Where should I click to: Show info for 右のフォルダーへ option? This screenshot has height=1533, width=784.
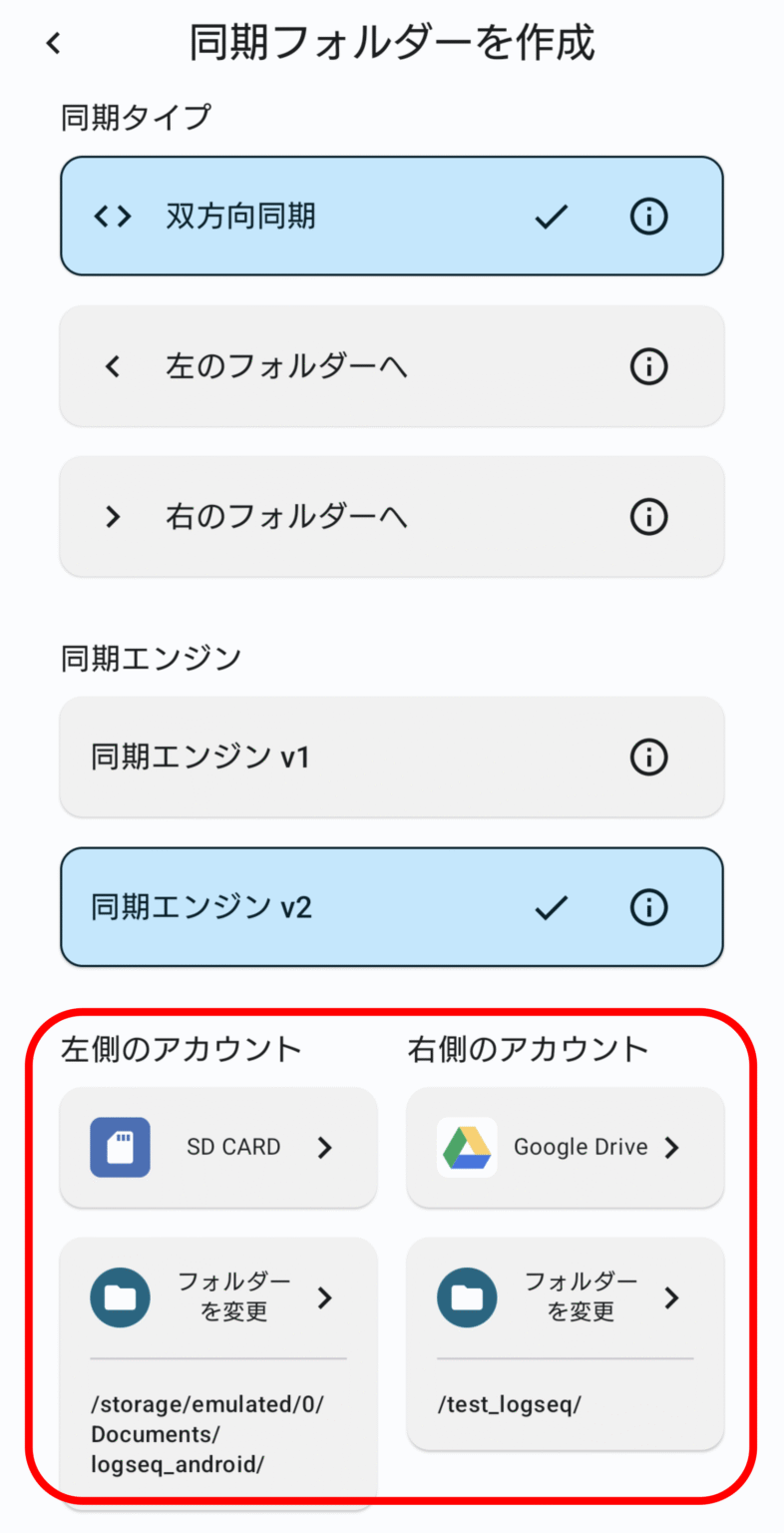click(648, 517)
